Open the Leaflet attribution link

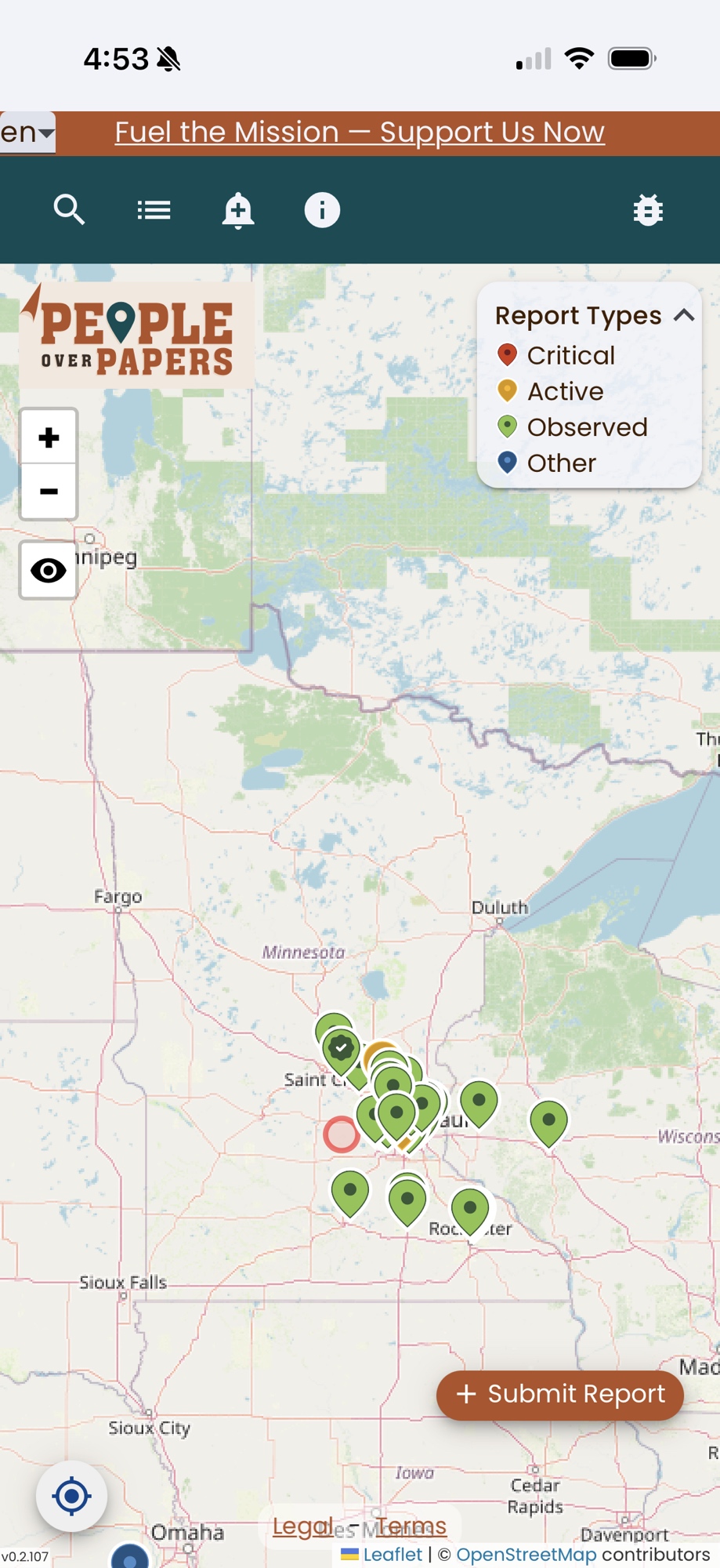pyautogui.click(x=392, y=1554)
